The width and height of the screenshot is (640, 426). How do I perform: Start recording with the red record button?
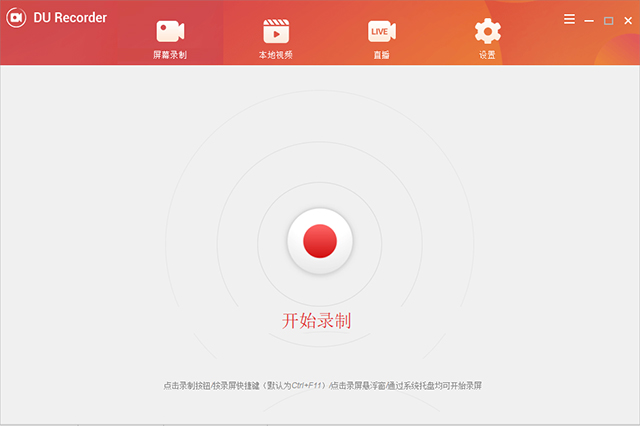(320, 241)
